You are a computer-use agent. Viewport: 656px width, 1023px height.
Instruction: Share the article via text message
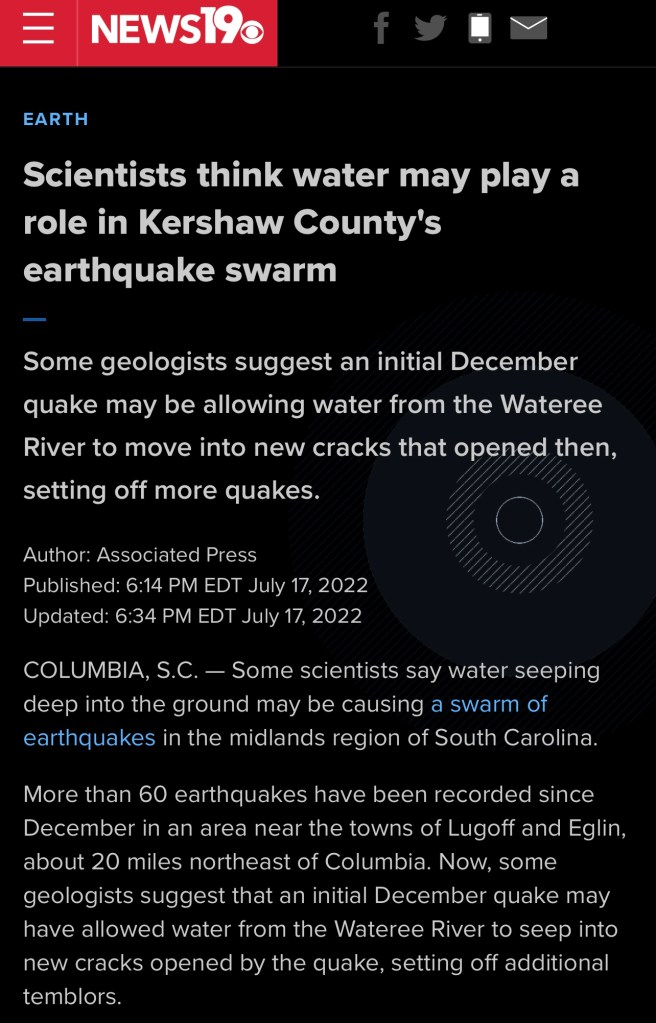point(480,28)
